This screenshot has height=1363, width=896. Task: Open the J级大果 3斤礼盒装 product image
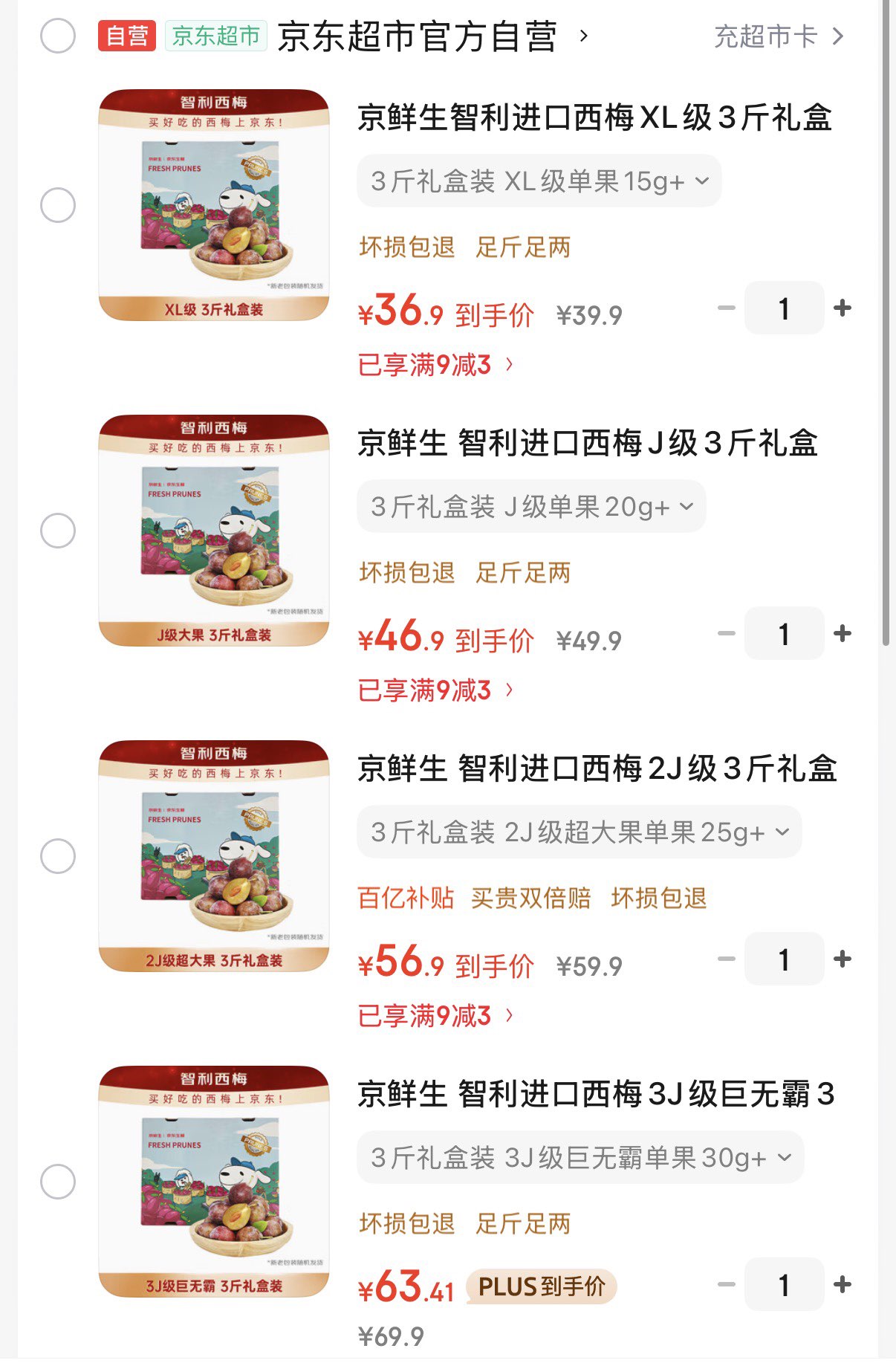click(214, 531)
